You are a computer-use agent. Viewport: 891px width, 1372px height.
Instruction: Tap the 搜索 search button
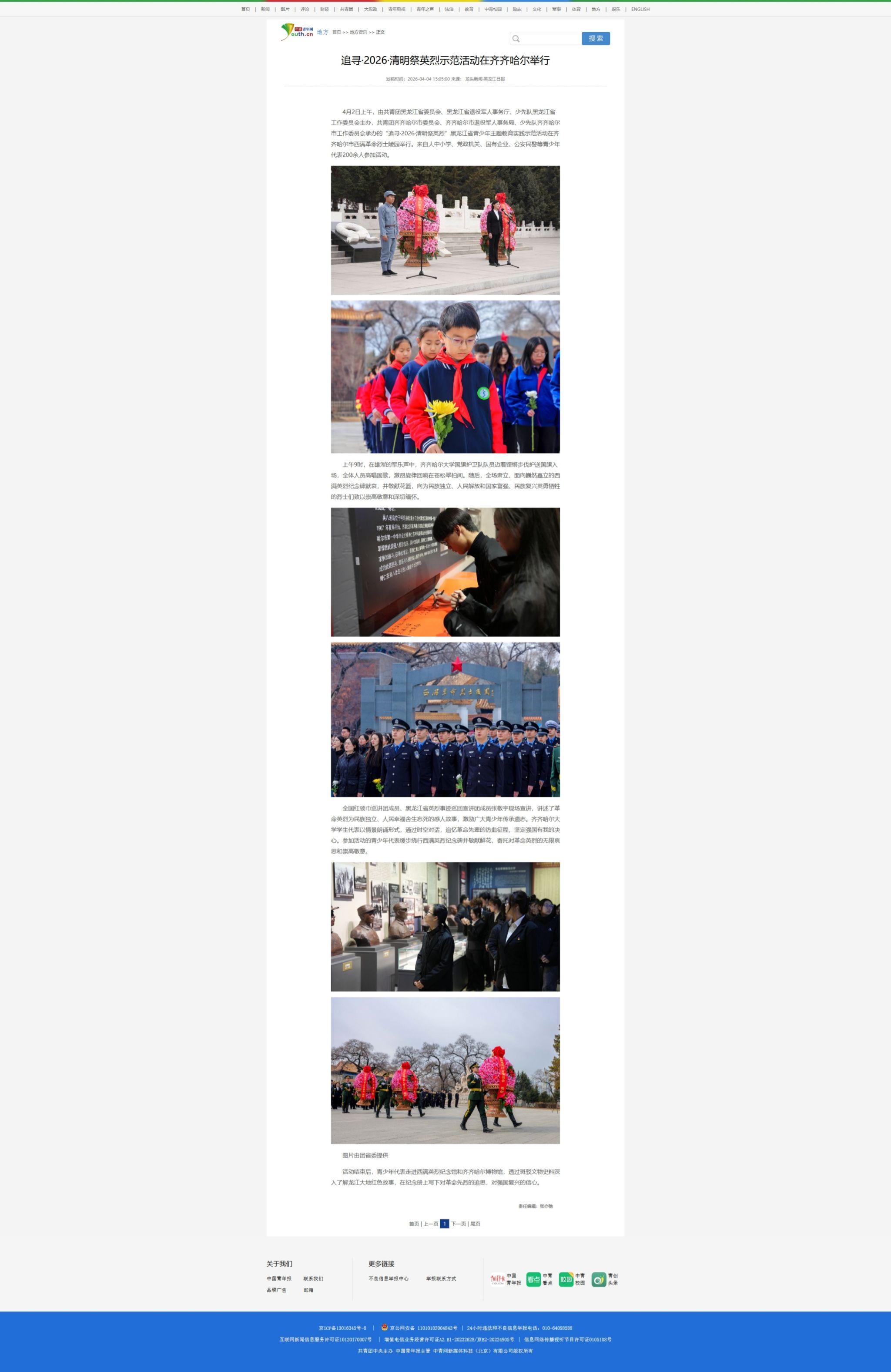point(595,39)
